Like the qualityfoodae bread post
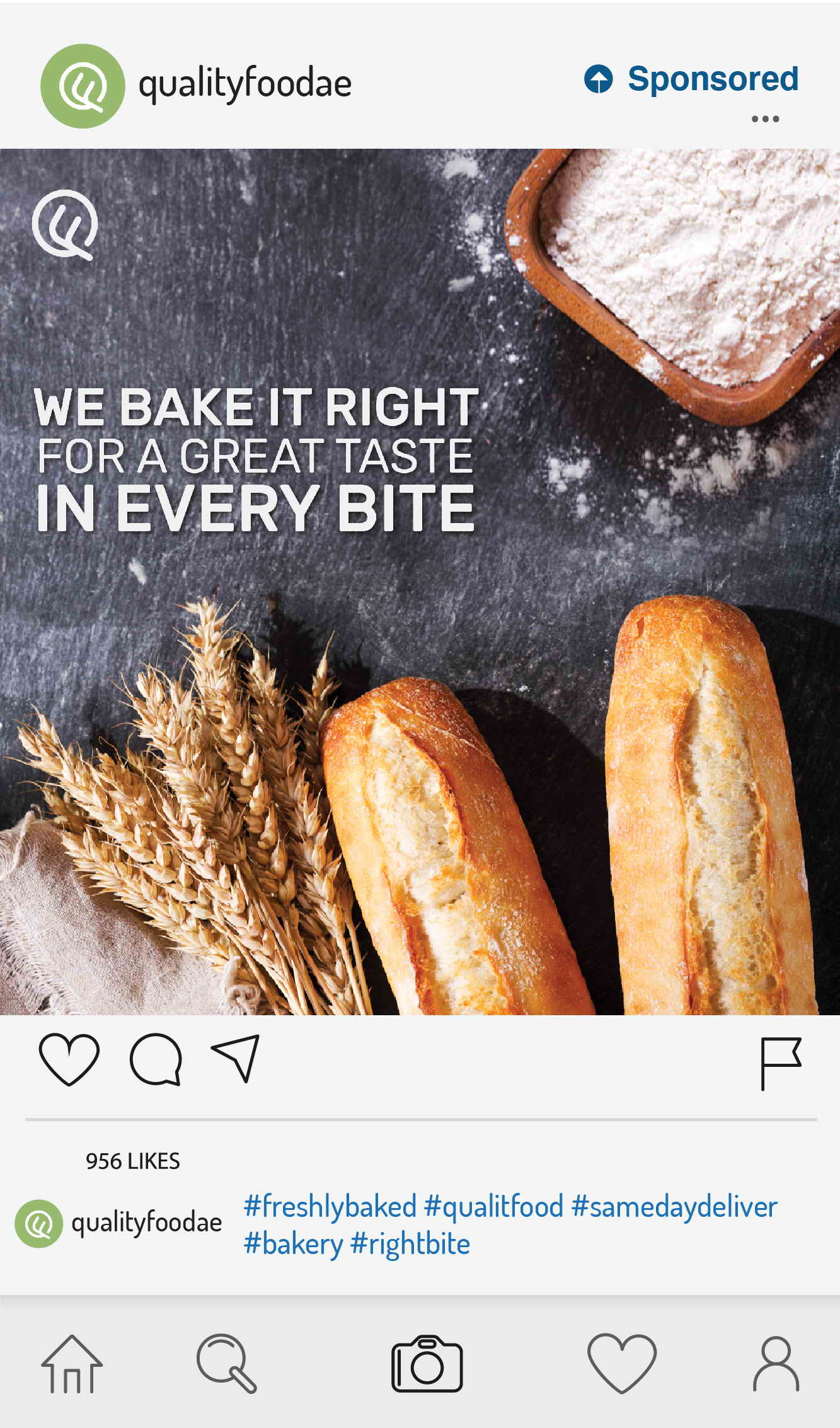Image resolution: width=840 pixels, height=1428 pixels. point(69,1059)
